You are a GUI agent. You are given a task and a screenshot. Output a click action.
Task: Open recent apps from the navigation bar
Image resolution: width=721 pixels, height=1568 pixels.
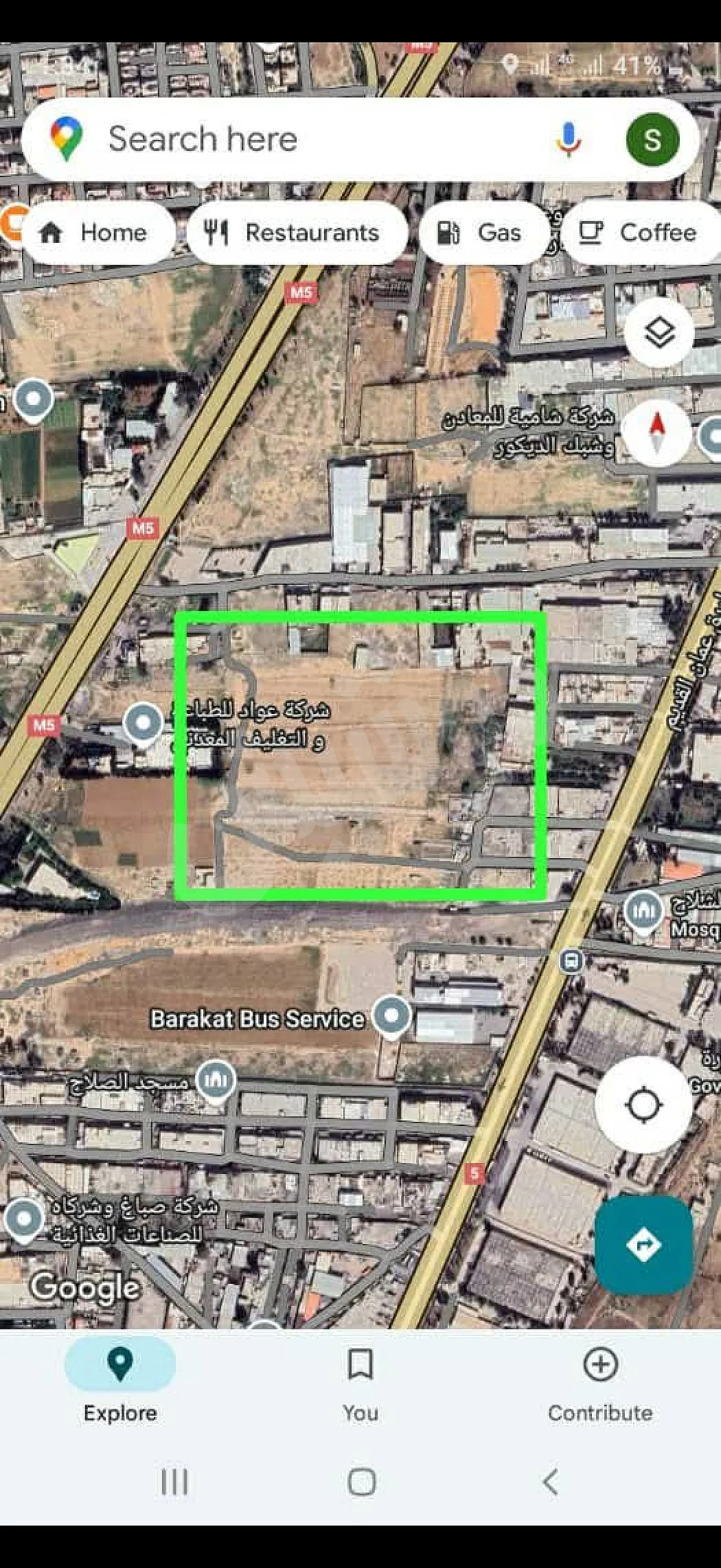(174, 1482)
